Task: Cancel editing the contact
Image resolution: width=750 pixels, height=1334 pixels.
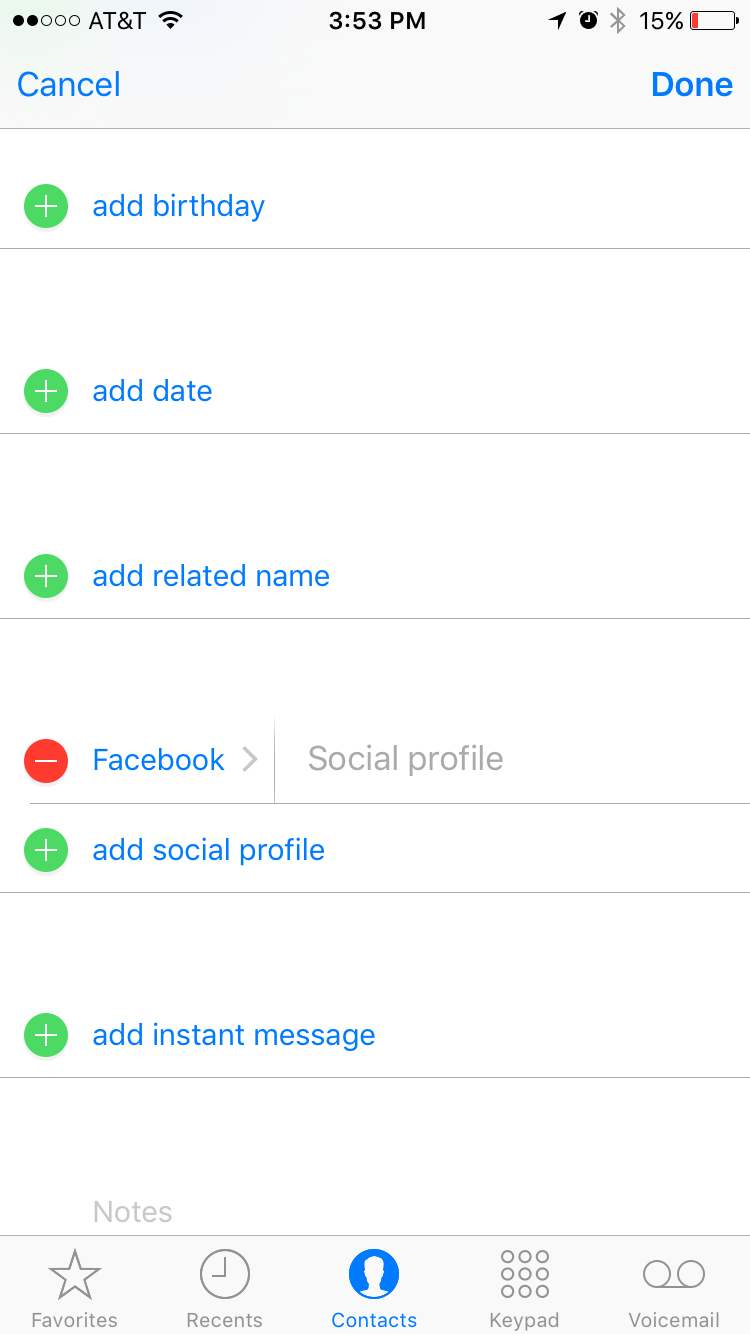Action: tap(69, 85)
